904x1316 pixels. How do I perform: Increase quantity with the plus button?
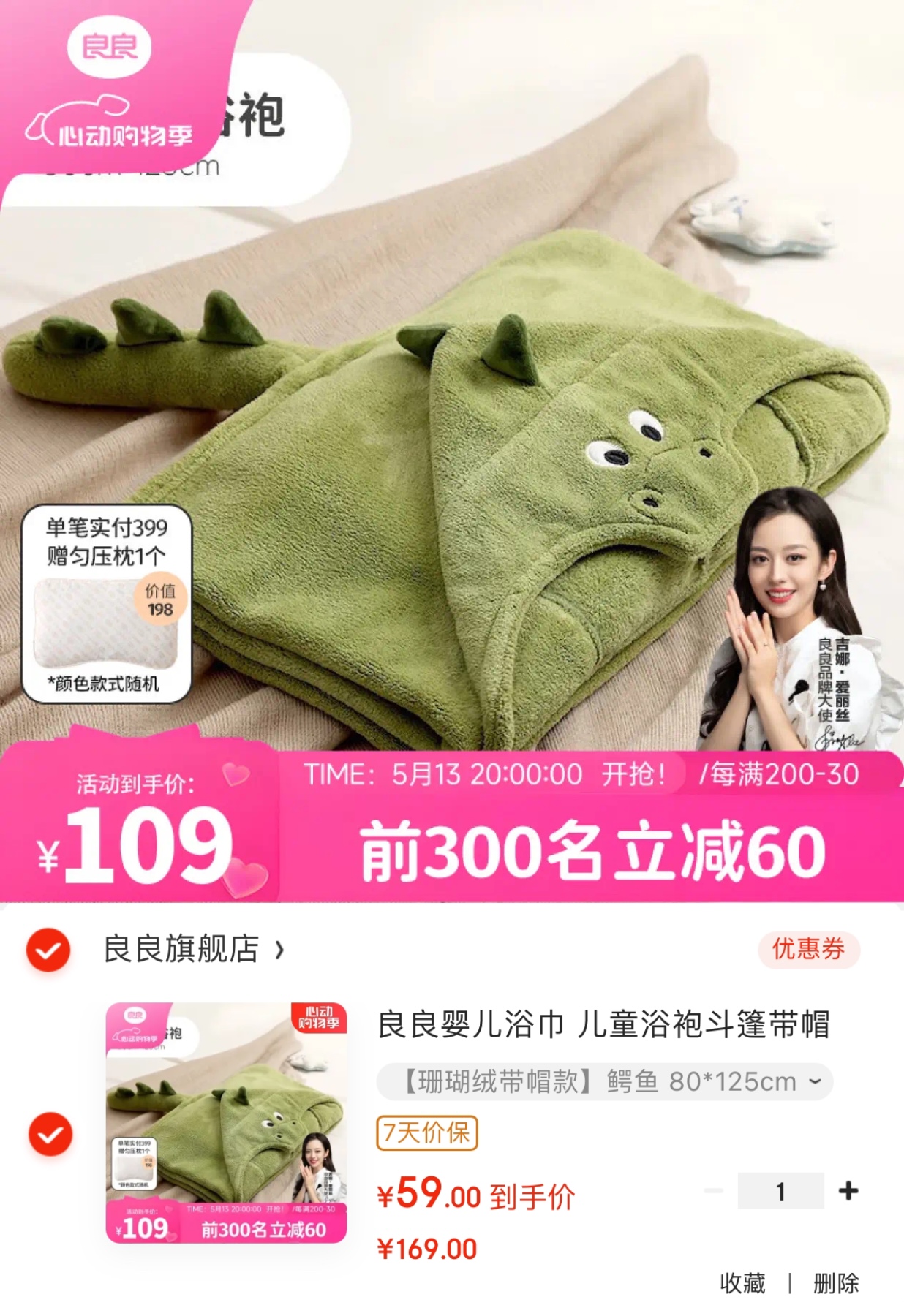click(848, 1191)
